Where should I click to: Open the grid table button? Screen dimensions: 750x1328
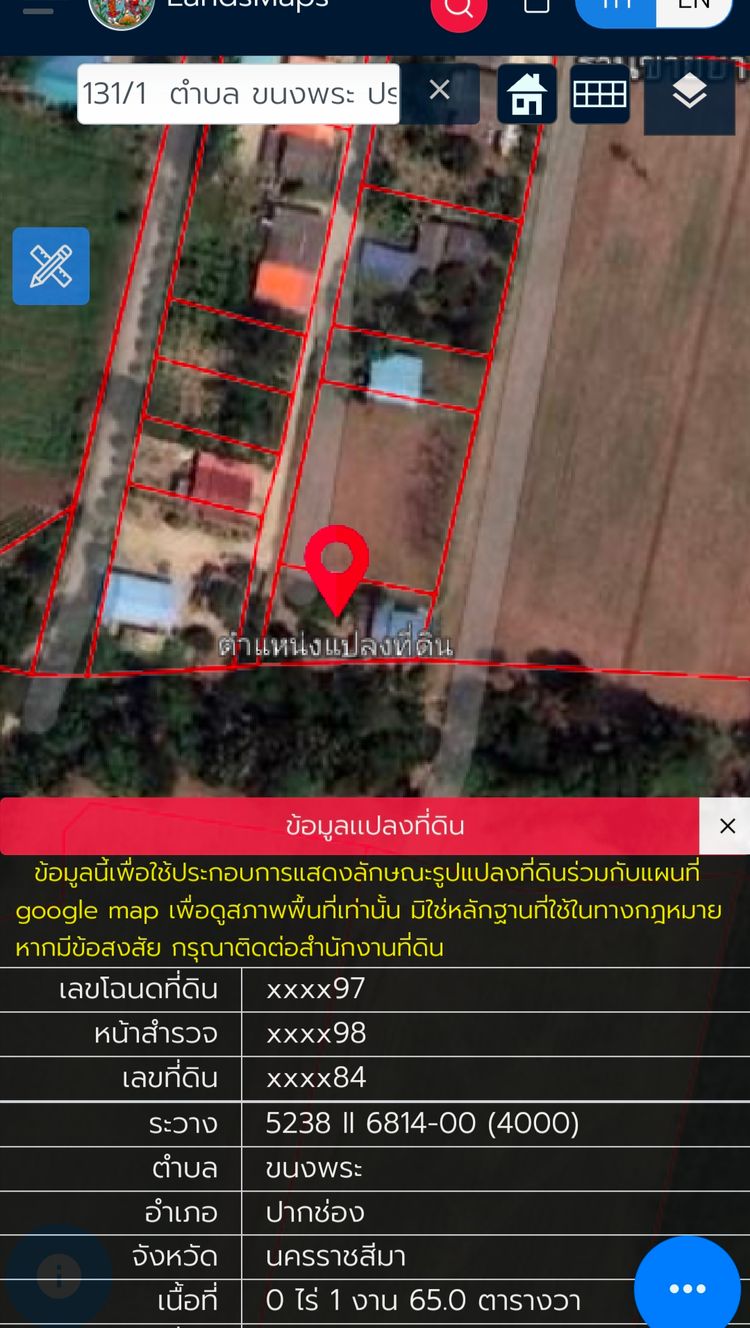(x=600, y=94)
